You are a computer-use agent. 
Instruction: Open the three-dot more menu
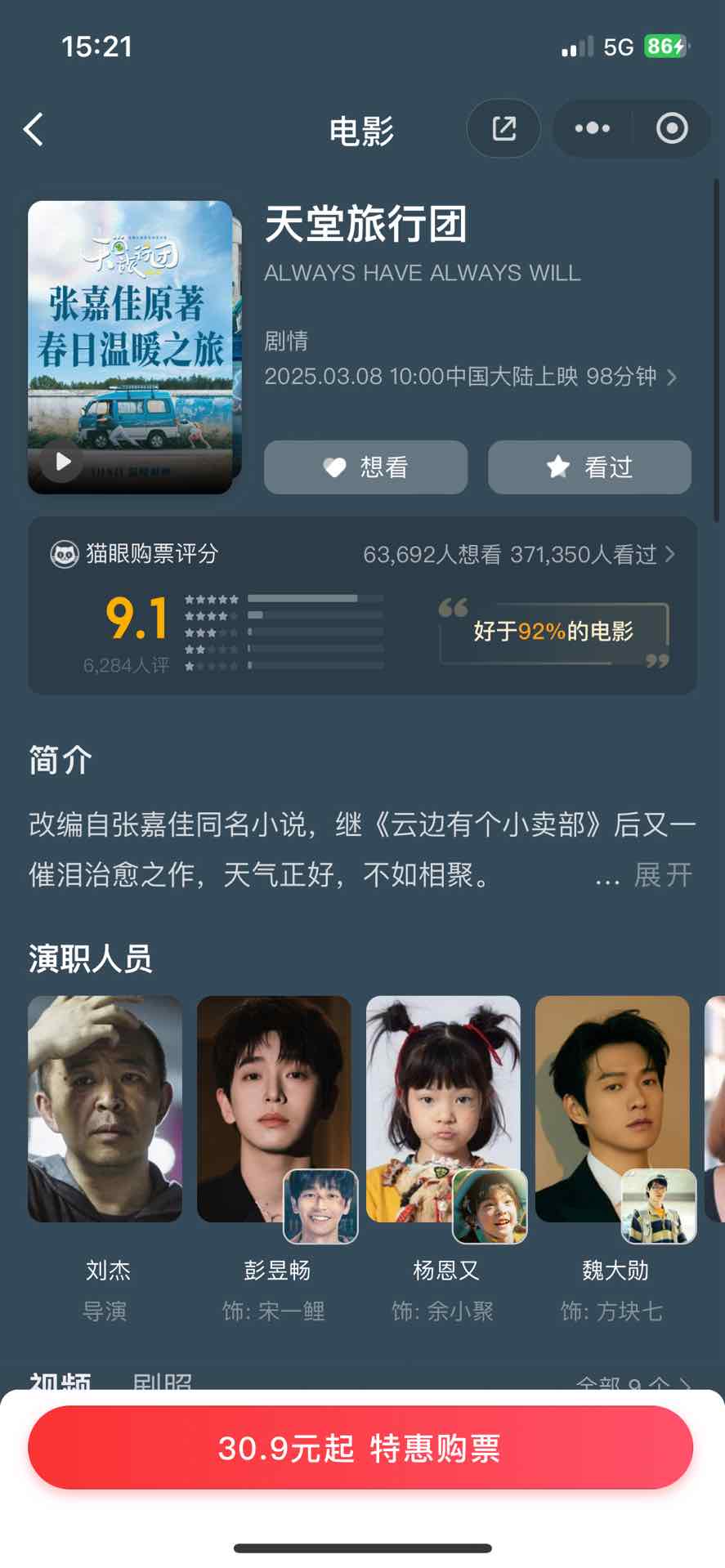pyautogui.click(x=592, y=128)
